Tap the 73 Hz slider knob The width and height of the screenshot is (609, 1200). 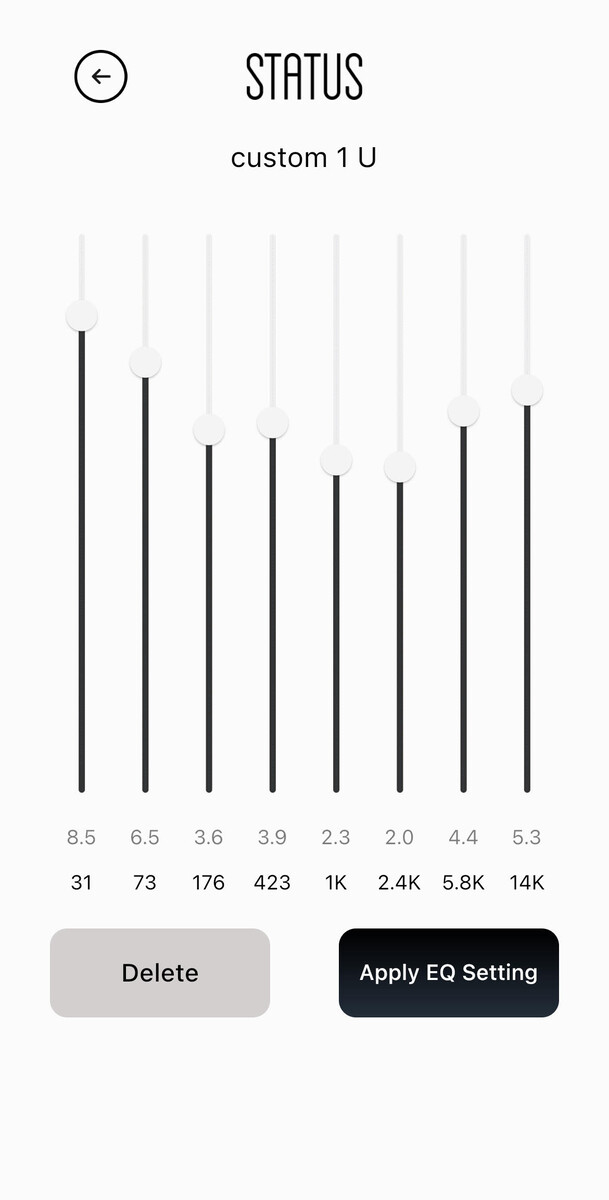coord(145,362)
